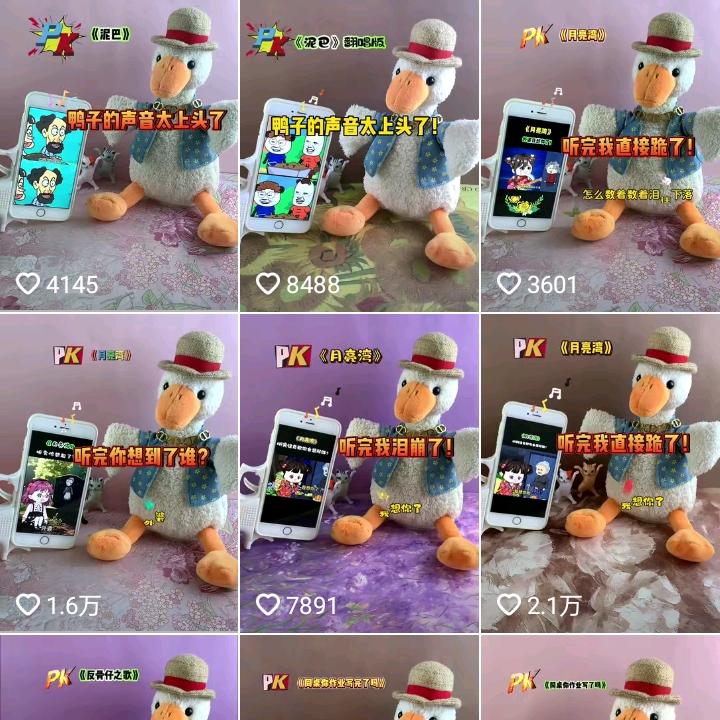The height and width of the screenshot is (720, 720).
Task: Open the 《泥巴》翻唱版 video with 8488 likes
Action: [359, 155]
